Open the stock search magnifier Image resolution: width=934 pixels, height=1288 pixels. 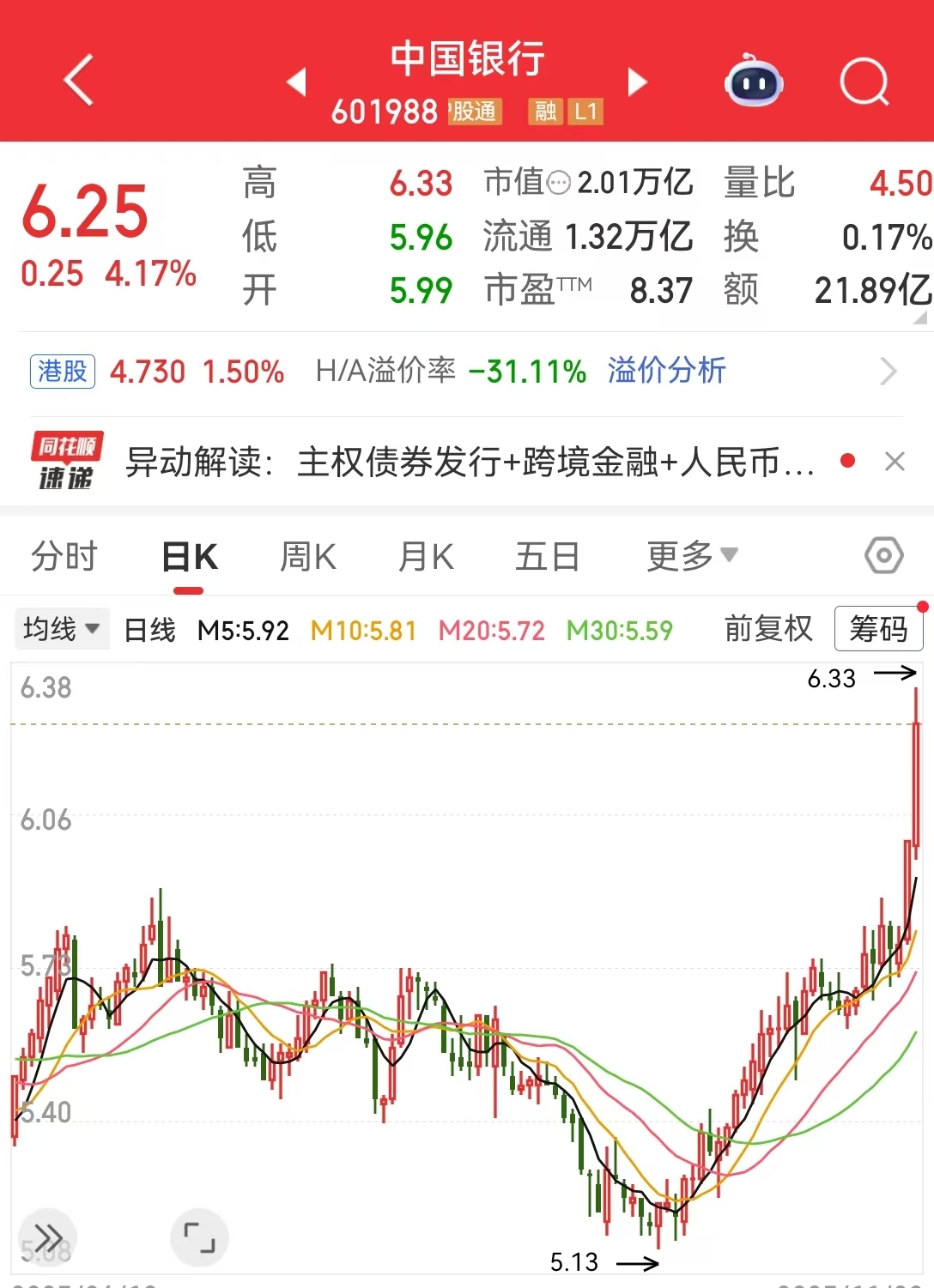point(865,82)
